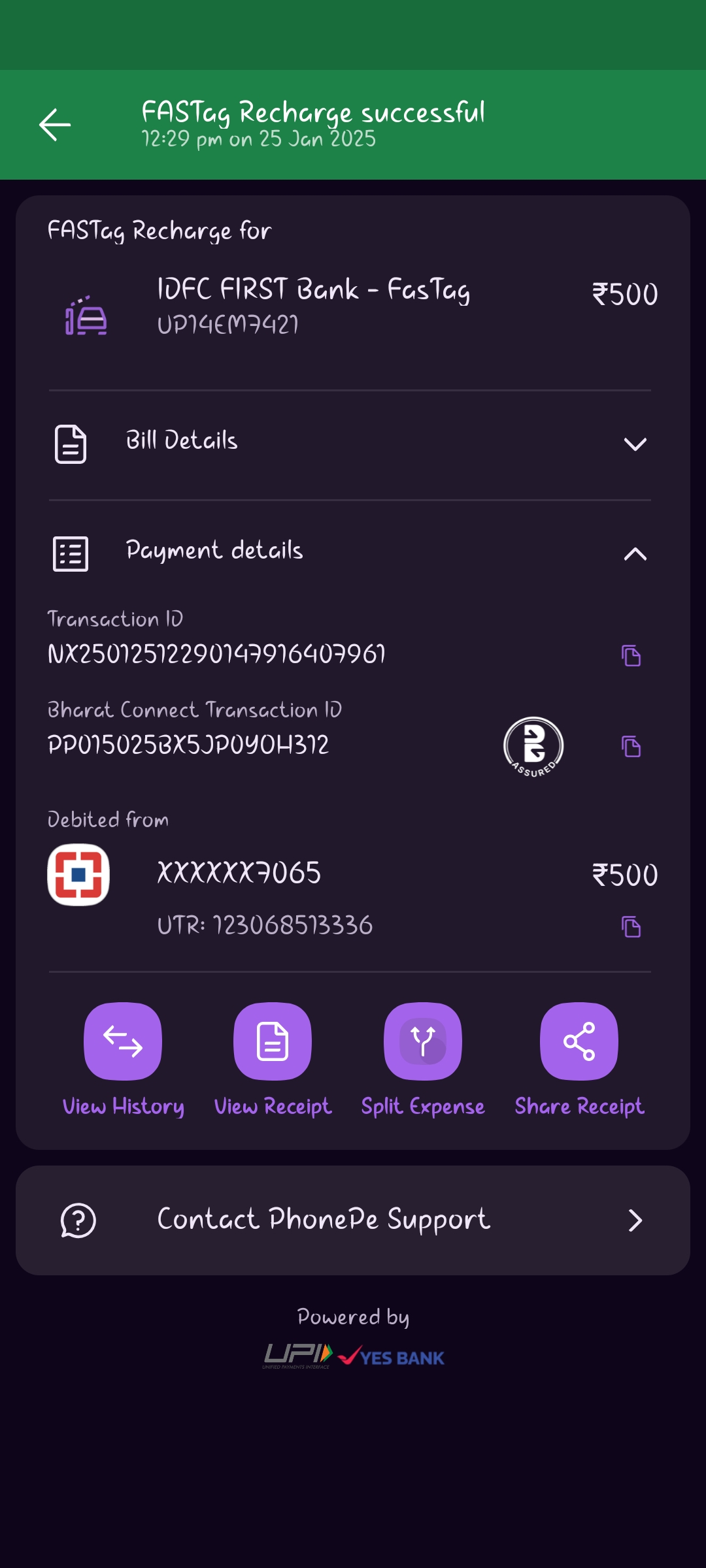Copy the Transaction ID
706x1568 pixels.
[631, 655]
